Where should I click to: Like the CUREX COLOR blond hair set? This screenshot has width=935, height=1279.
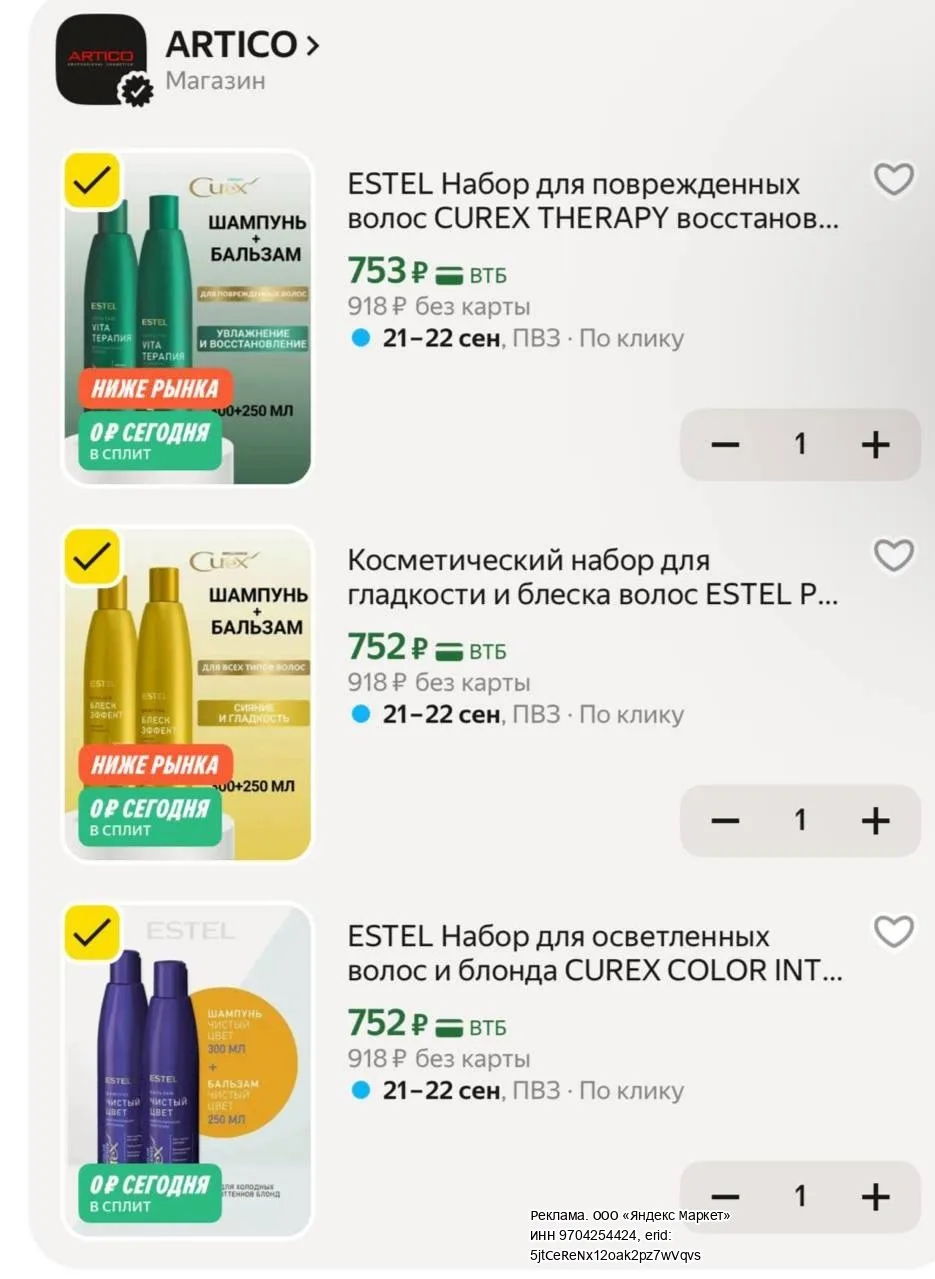pos(894,932)
